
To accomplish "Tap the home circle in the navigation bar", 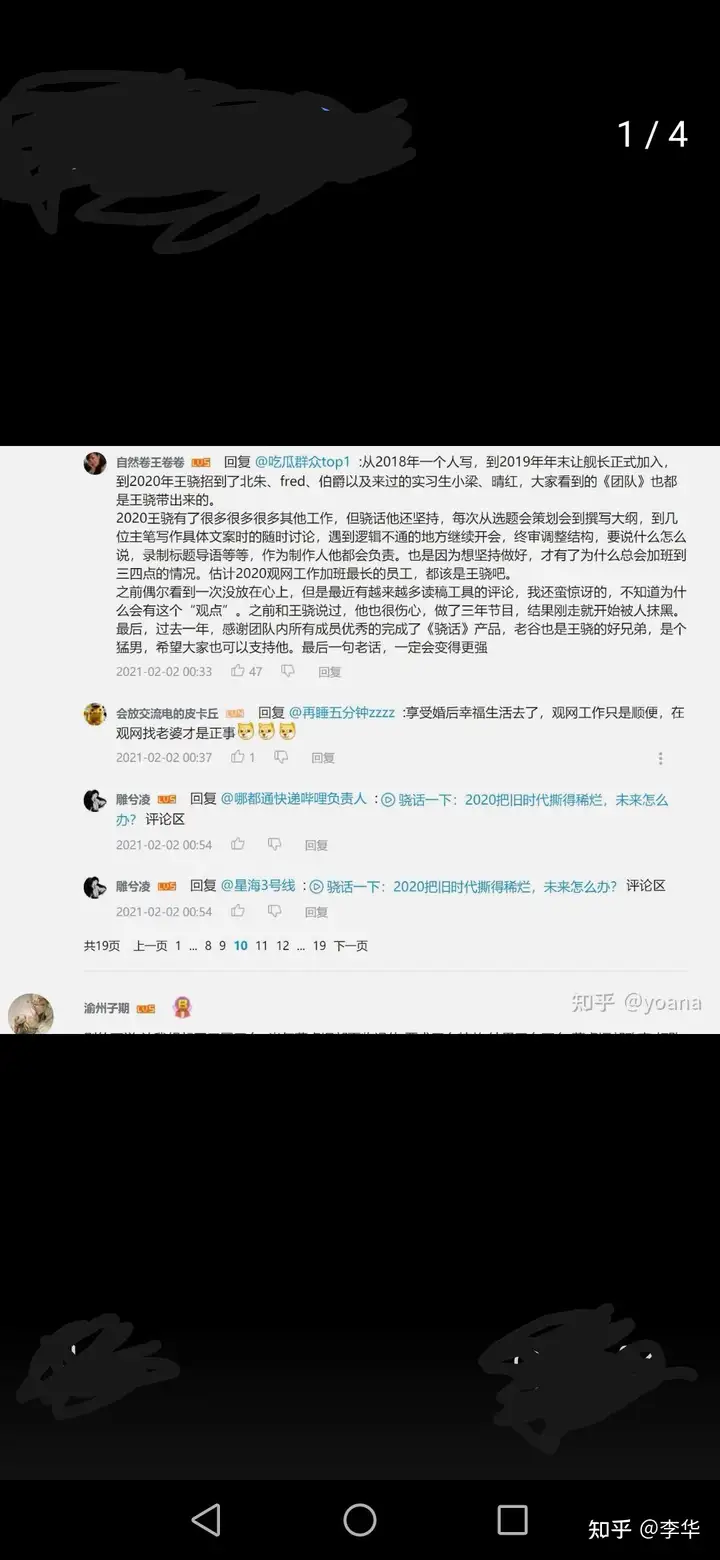I will point(360,1520).
